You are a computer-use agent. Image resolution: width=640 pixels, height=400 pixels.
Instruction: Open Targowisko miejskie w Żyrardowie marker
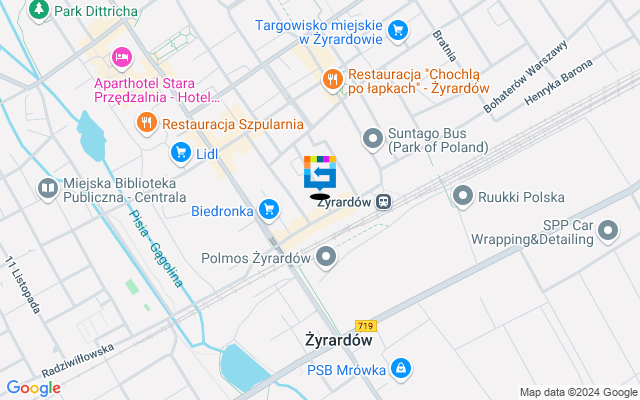pyautogui.click(x=399, y=30)
